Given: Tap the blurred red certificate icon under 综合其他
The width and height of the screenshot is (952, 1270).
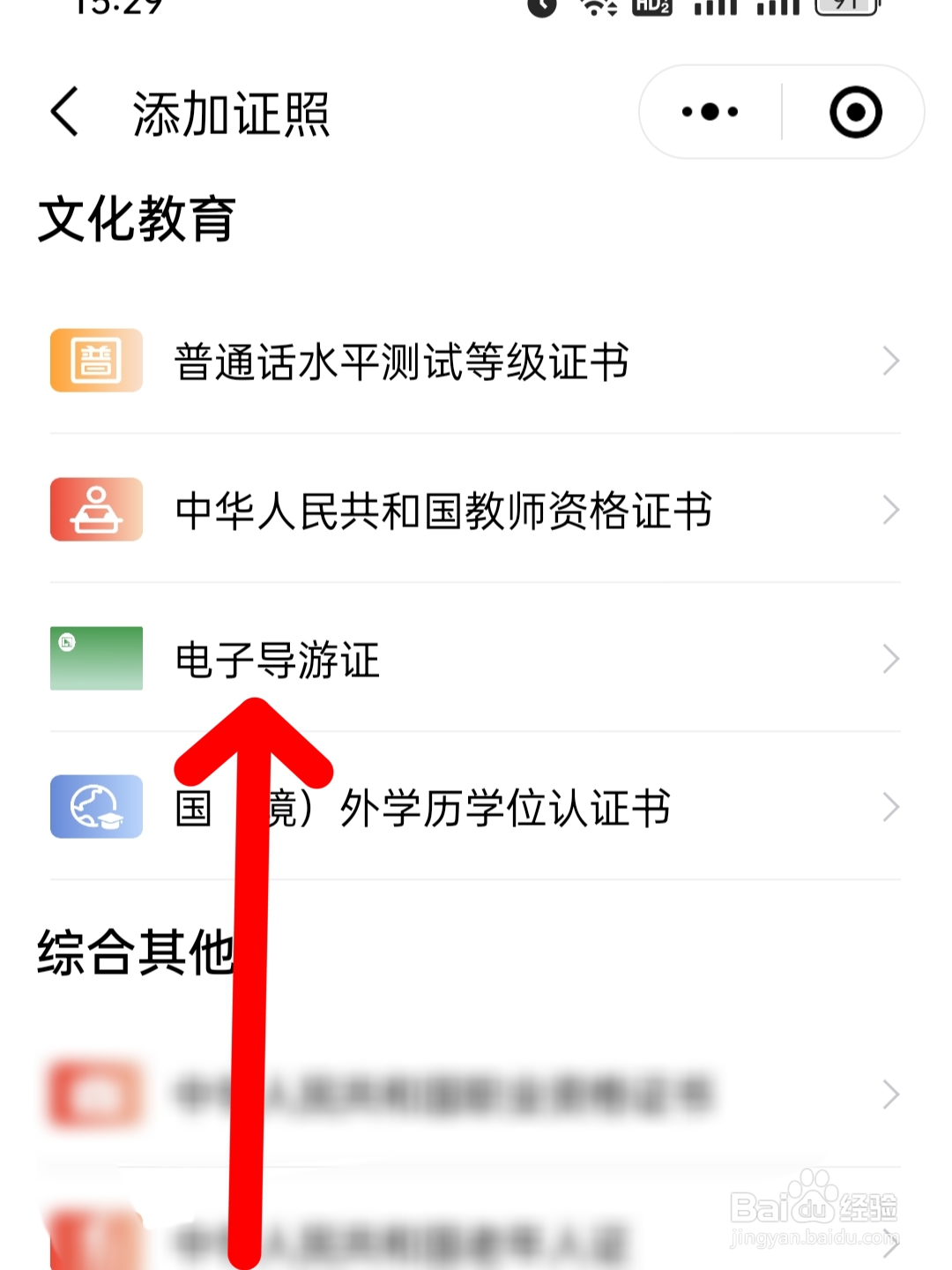Looking at the screenshot, I should 95,1096.
